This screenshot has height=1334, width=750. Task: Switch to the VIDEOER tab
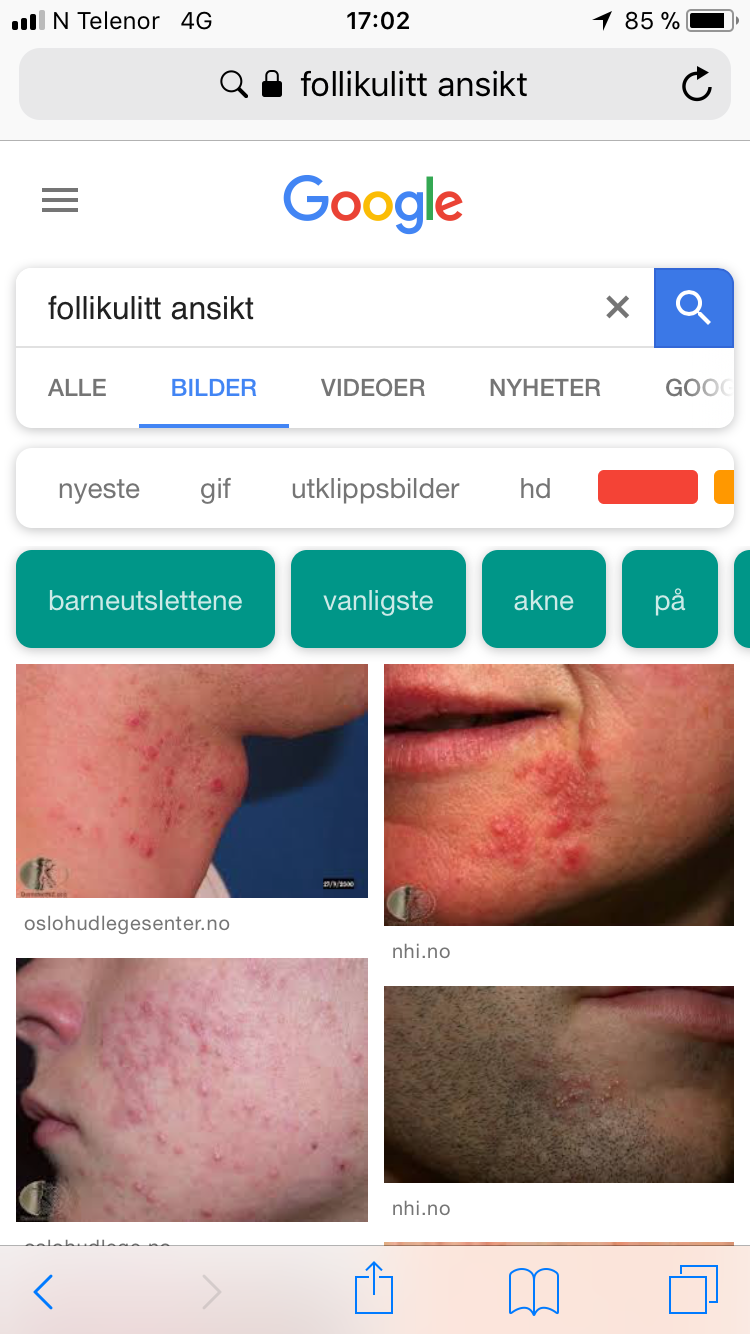(x=373, y=388)
